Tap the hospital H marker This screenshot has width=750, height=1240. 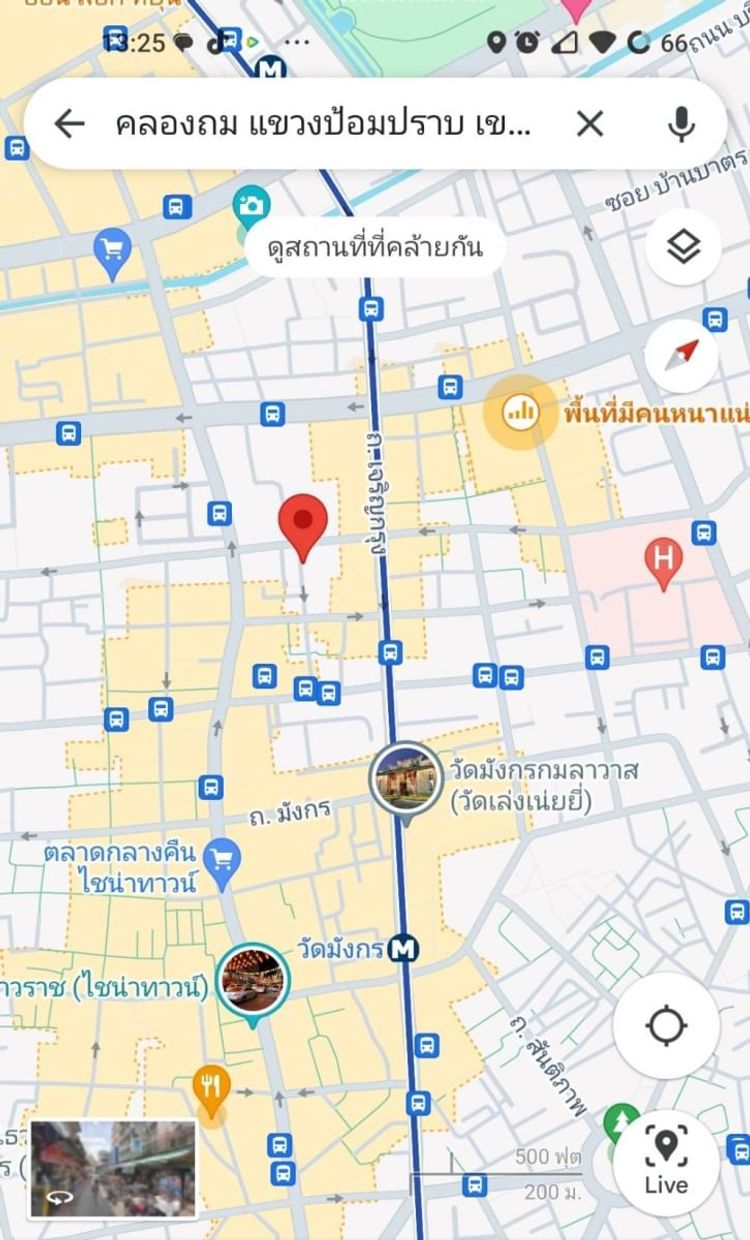pyautogui.click(x=662, y=556)
